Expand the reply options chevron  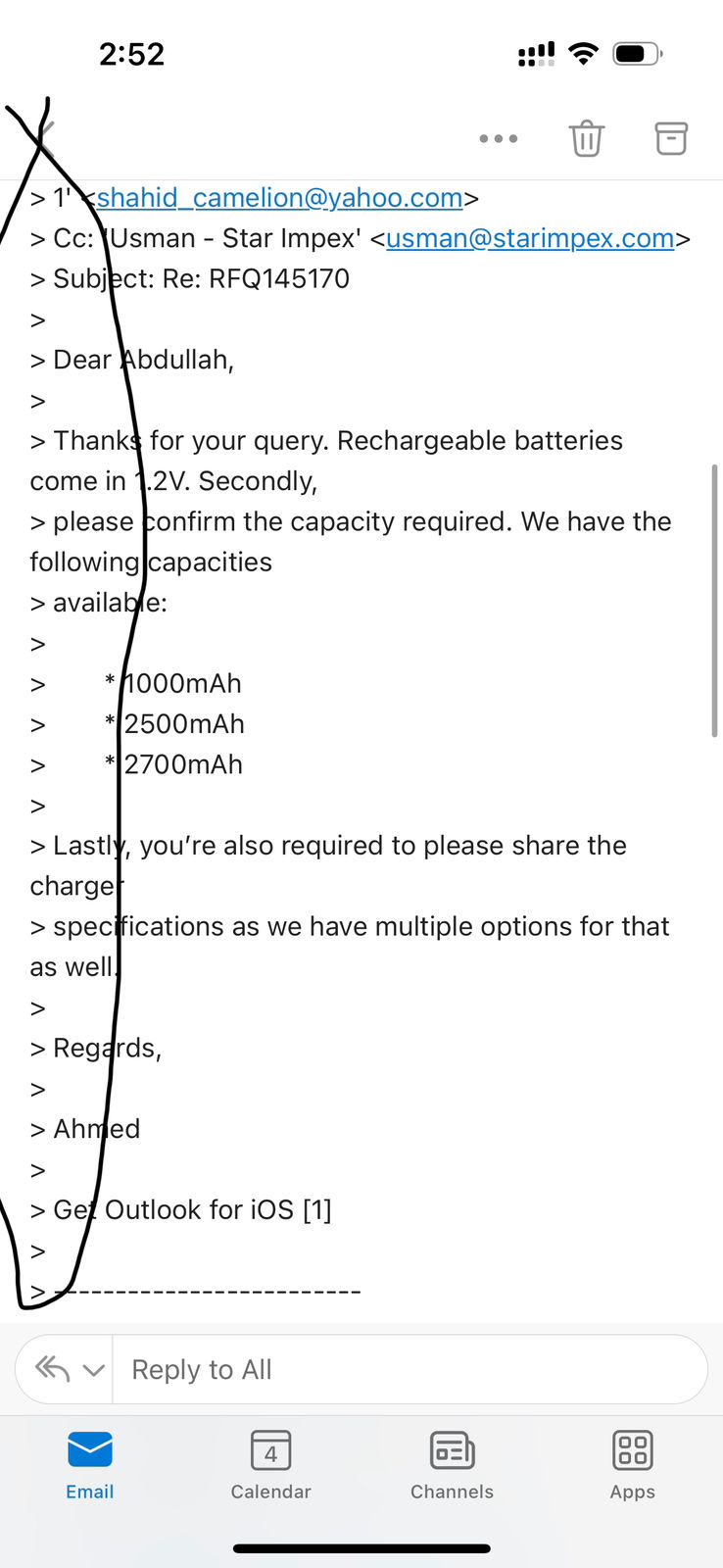coord(93,1370)
